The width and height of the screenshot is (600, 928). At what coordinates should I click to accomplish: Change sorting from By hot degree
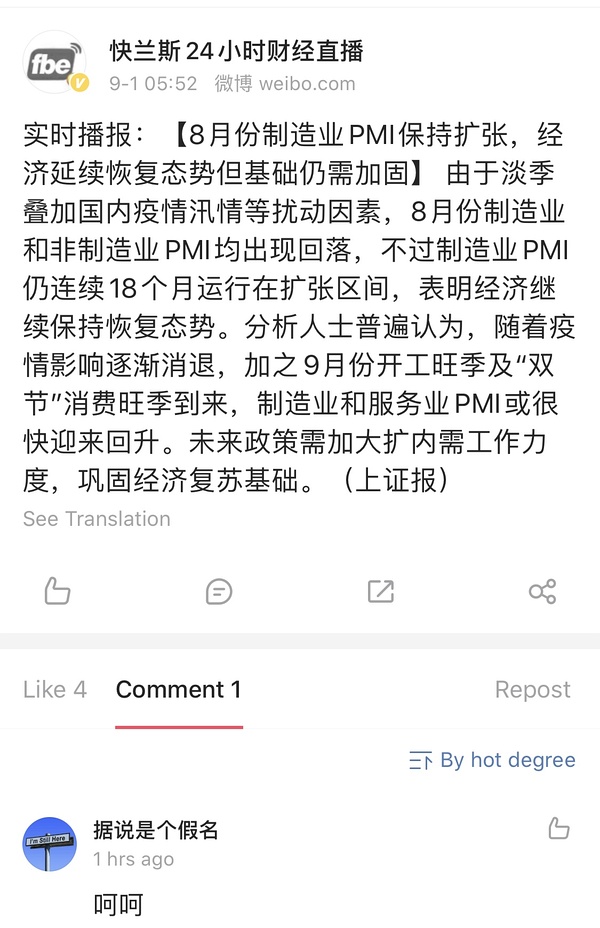pos(492,761)
